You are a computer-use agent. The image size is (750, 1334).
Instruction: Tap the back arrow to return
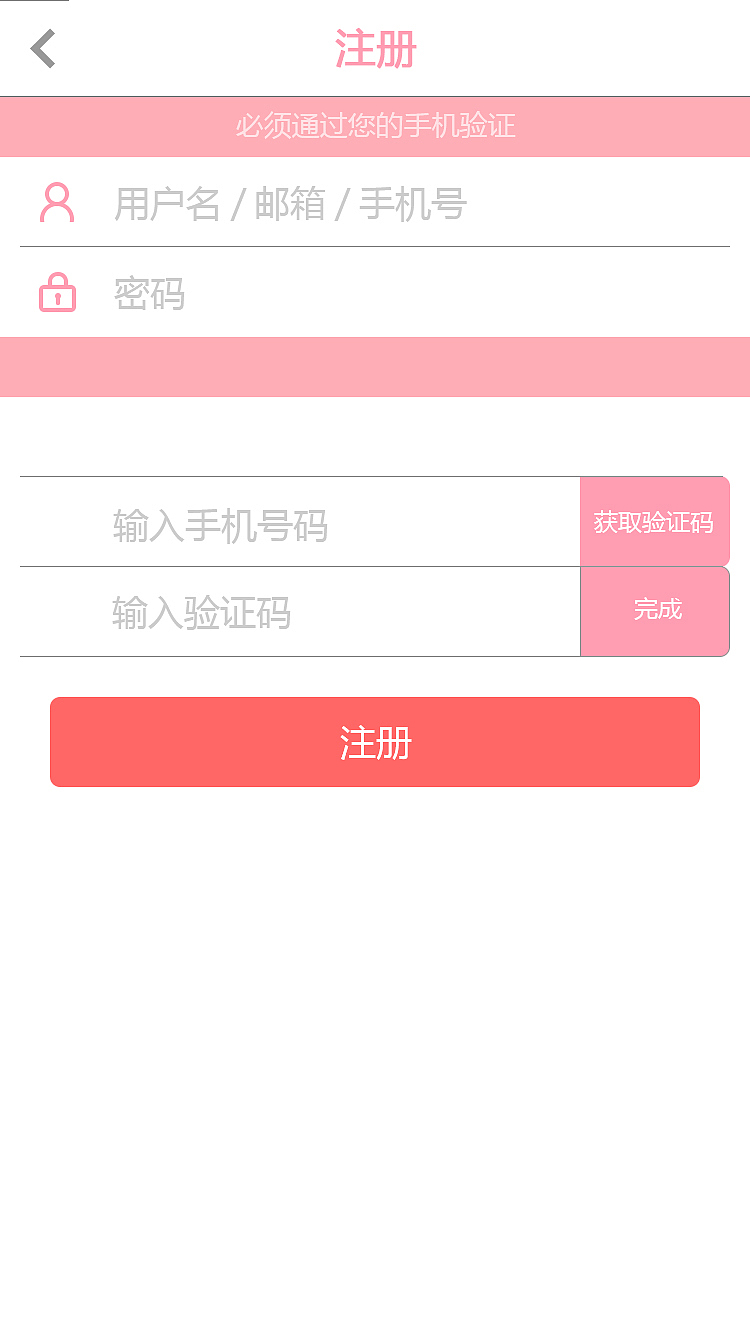[x=42, y=48]
